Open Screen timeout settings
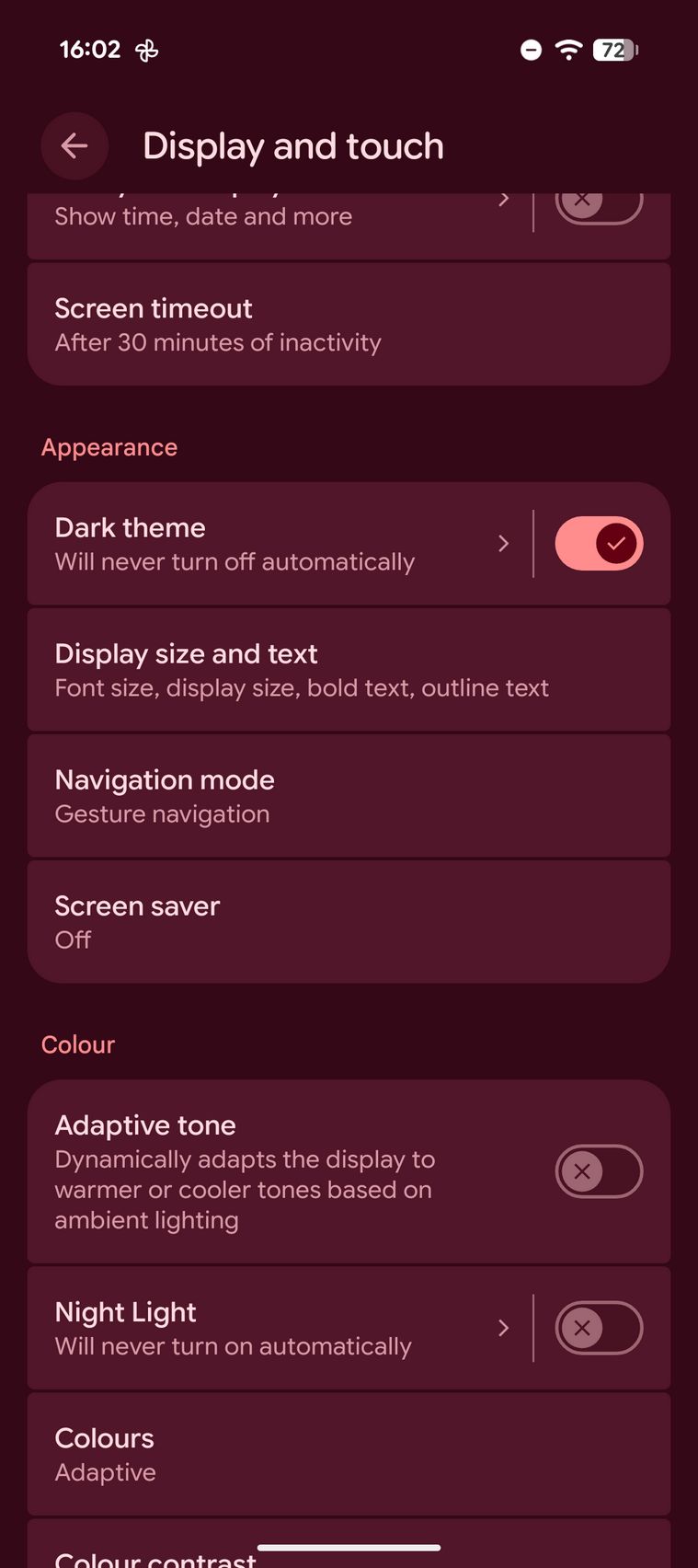Image resolution: width=698 pixels, height=1568 pixels. [348, 324]
